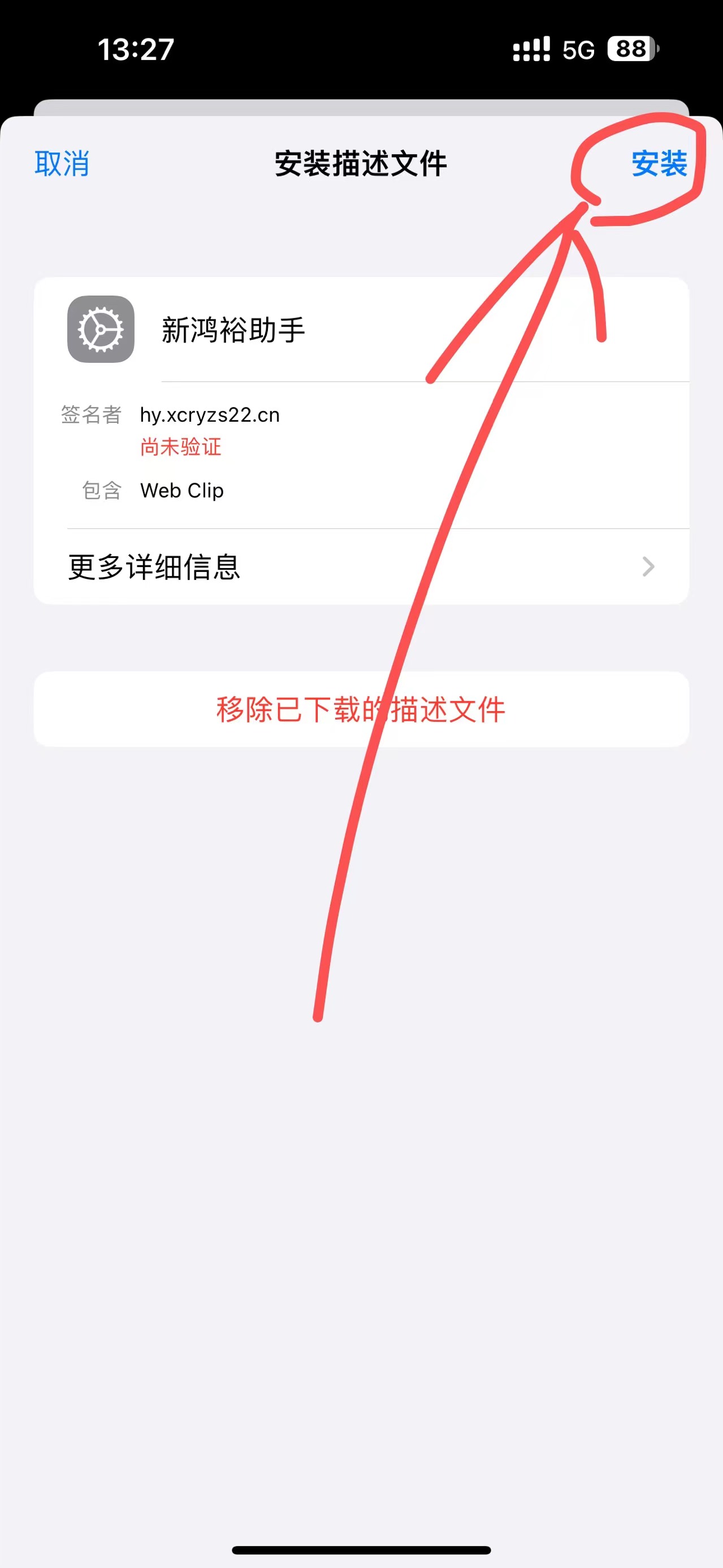Tap the profile name 新鸿裕助手
Viewport: 723px width, 1568px height.
click(234, 331)
